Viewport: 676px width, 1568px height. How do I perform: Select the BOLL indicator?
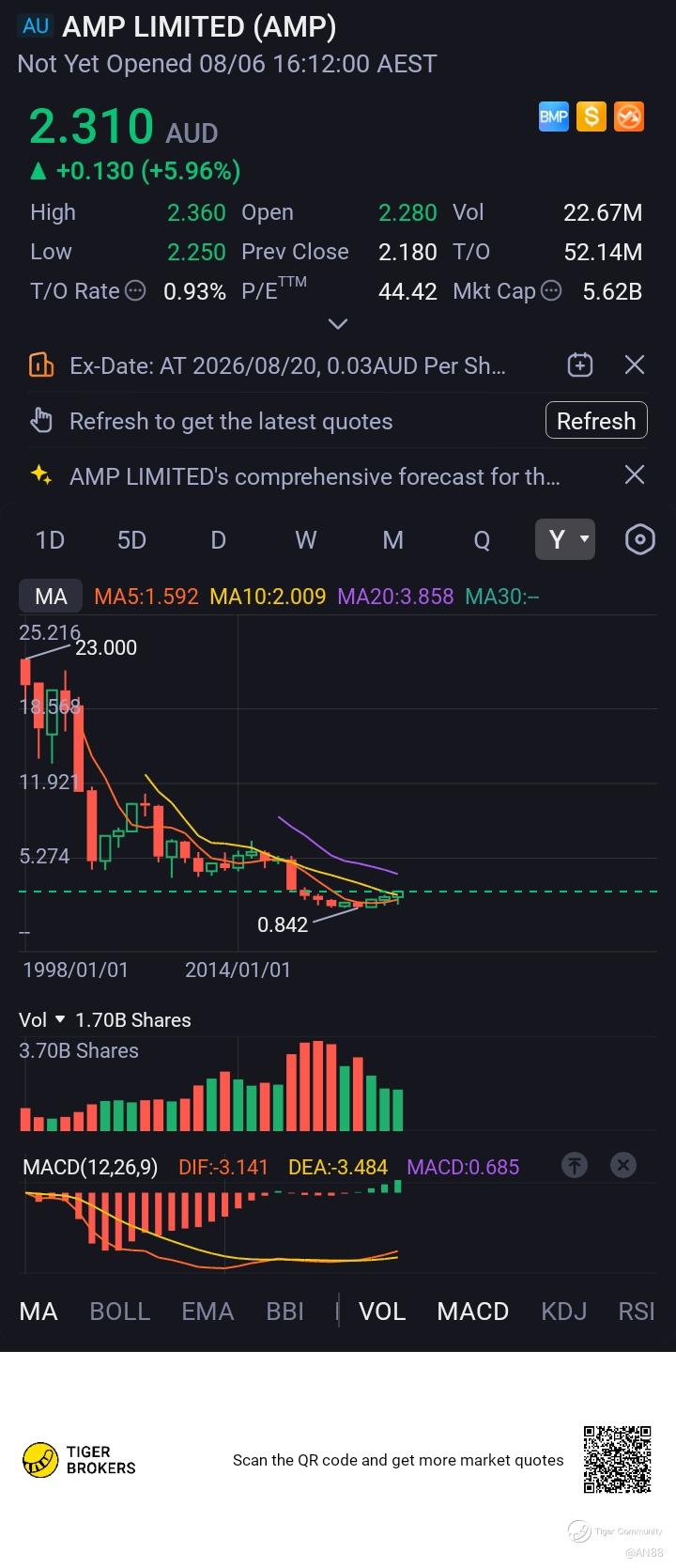[x=120, y=1312]
